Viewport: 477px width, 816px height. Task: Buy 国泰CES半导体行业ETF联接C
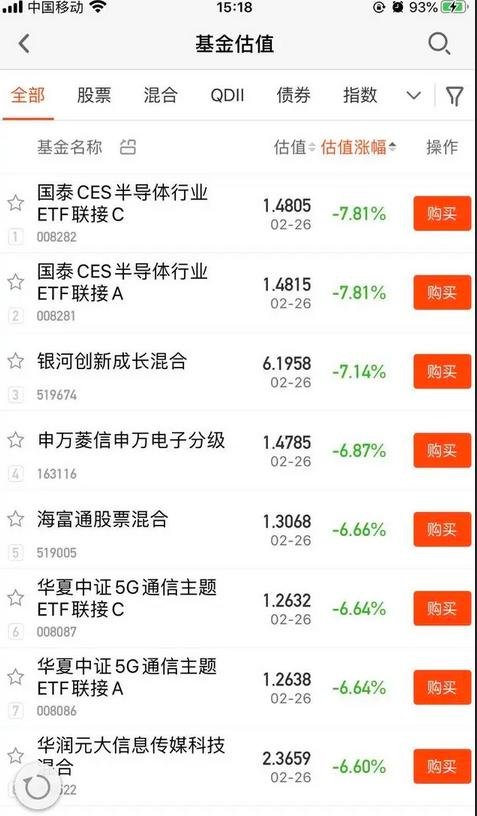442,213
